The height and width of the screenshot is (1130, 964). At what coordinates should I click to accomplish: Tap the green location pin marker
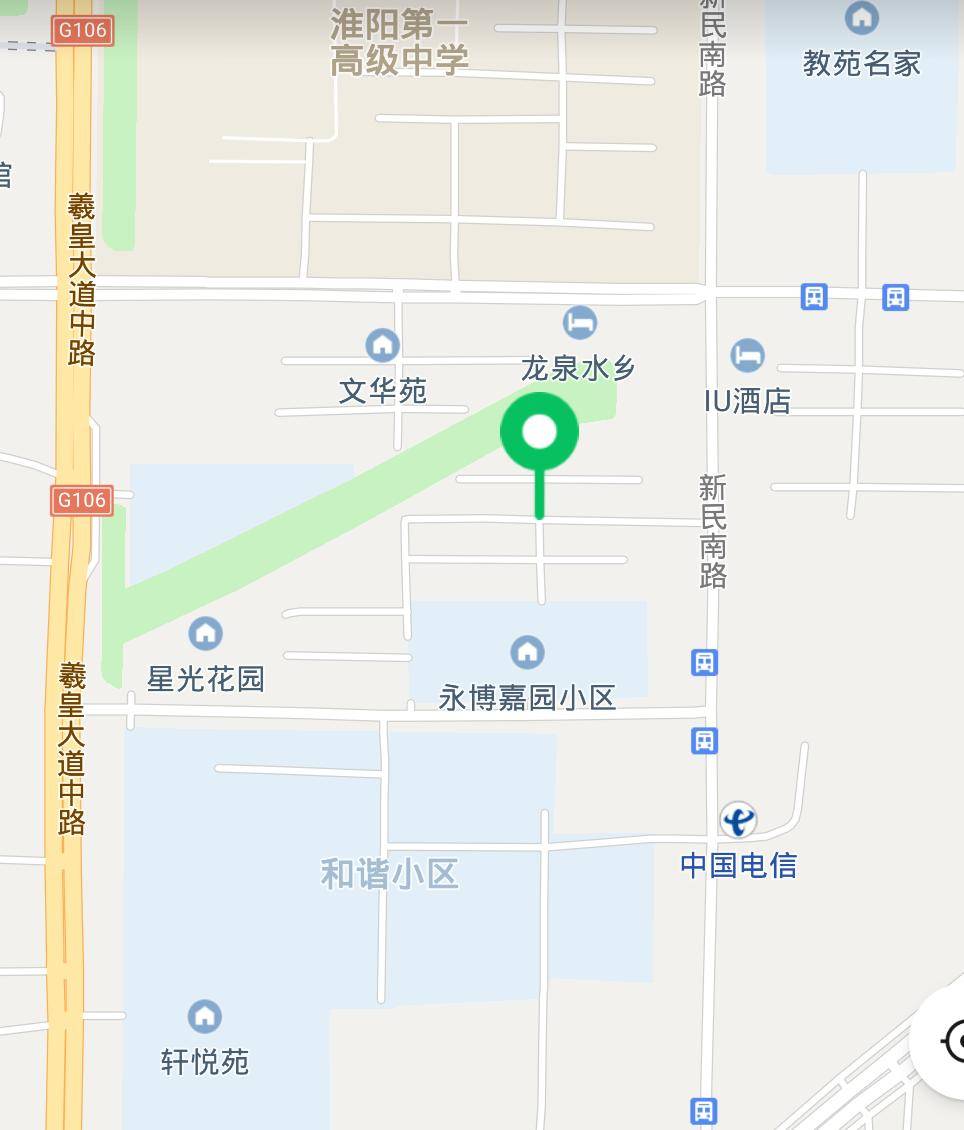pyautogui.click(x=539, y=433)
